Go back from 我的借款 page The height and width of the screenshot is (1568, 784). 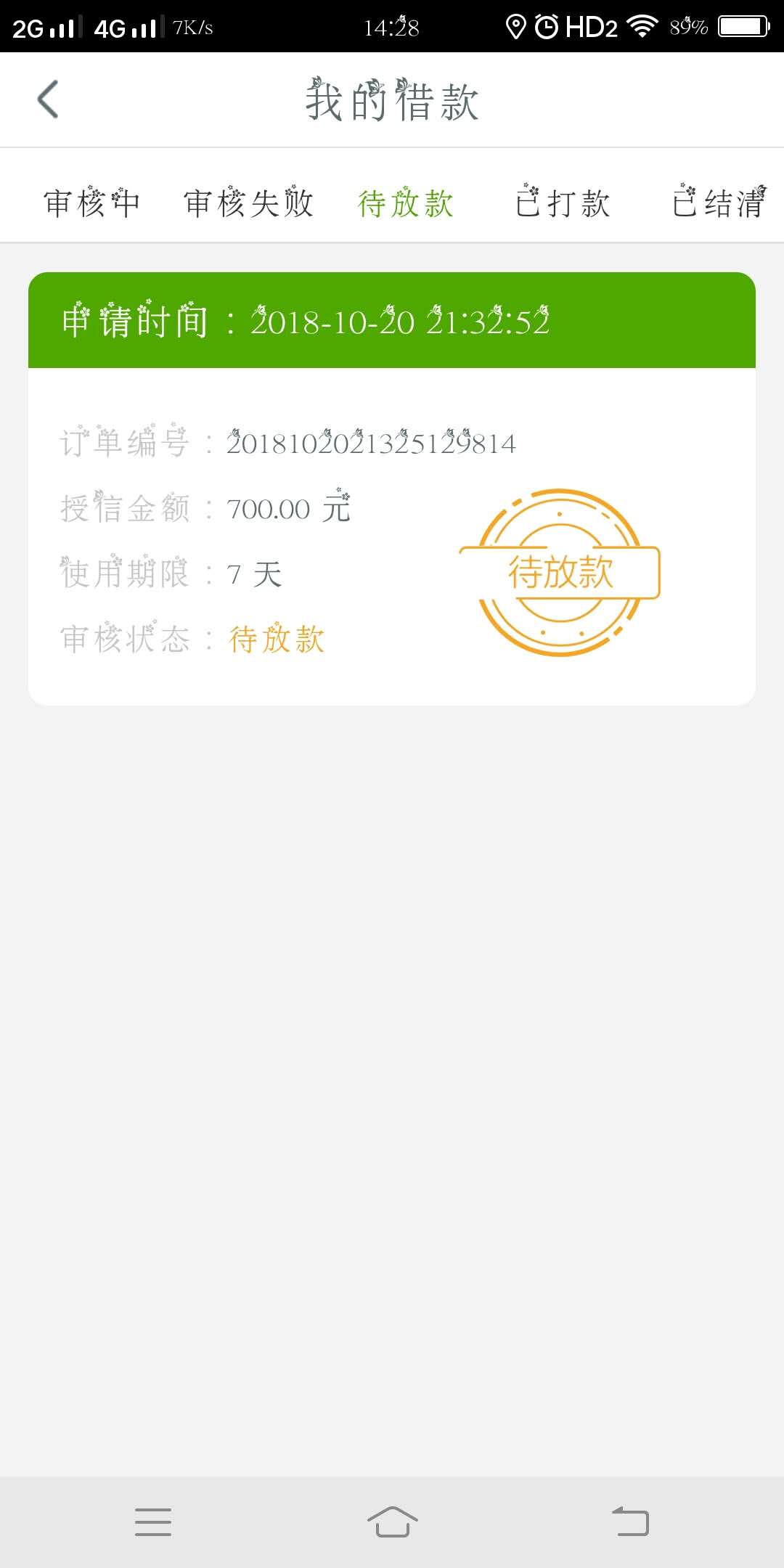coord(48,99)
